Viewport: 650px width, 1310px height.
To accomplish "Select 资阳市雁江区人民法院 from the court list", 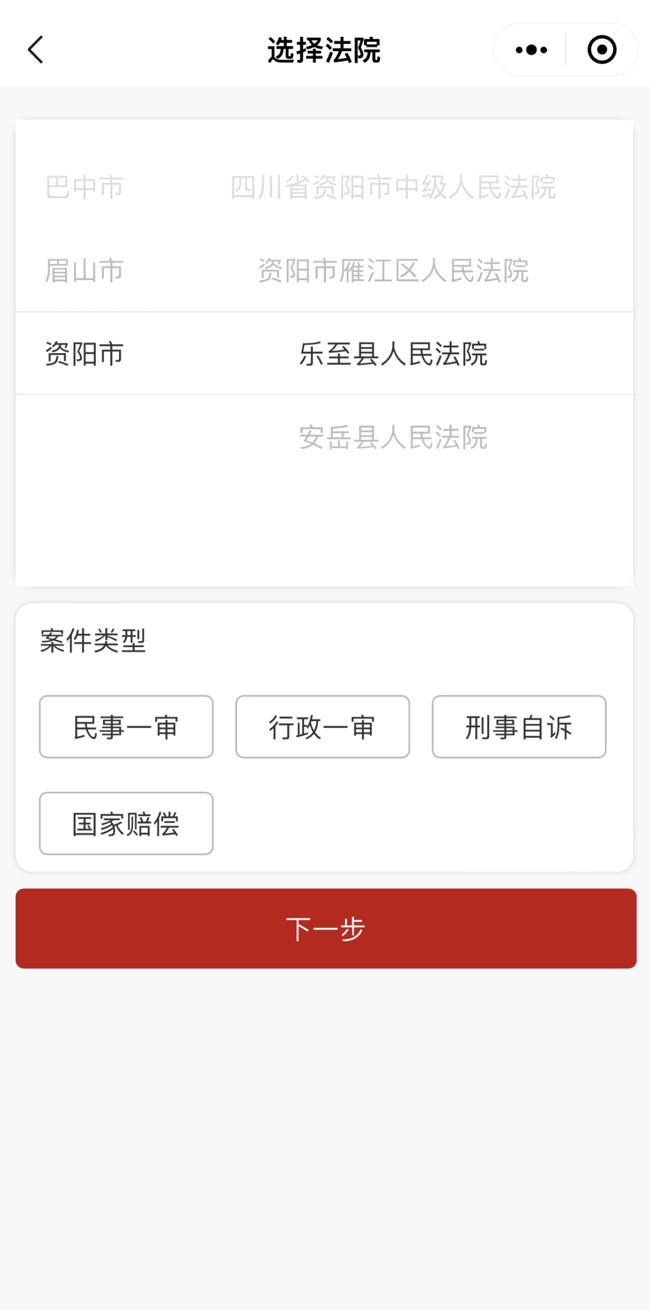I will click(393, 270).
